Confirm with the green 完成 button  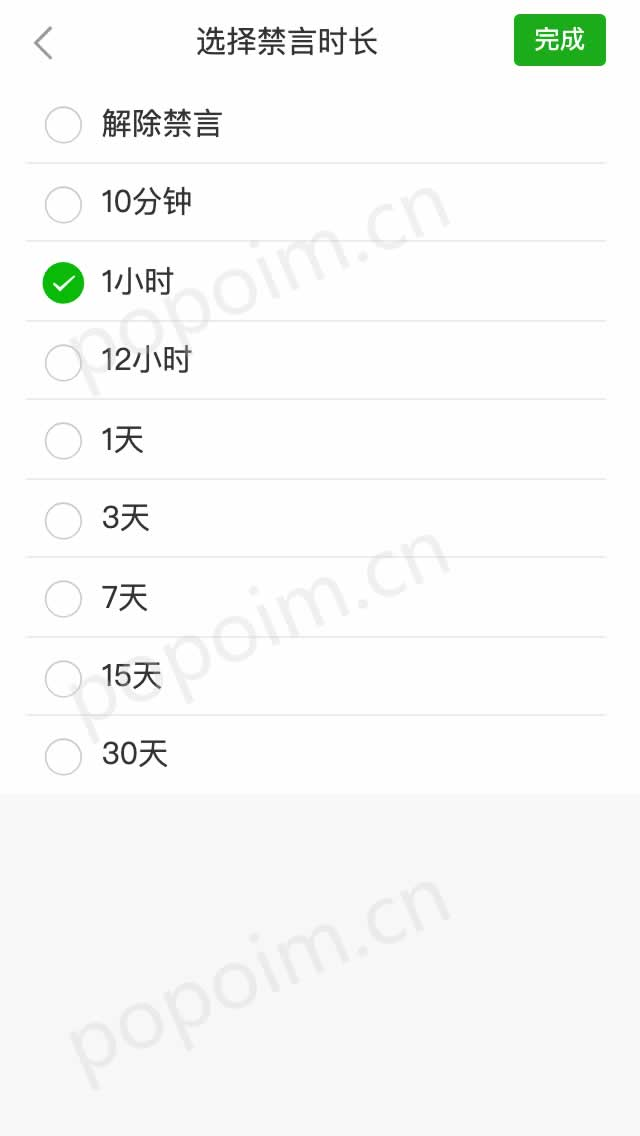(559, 40)
